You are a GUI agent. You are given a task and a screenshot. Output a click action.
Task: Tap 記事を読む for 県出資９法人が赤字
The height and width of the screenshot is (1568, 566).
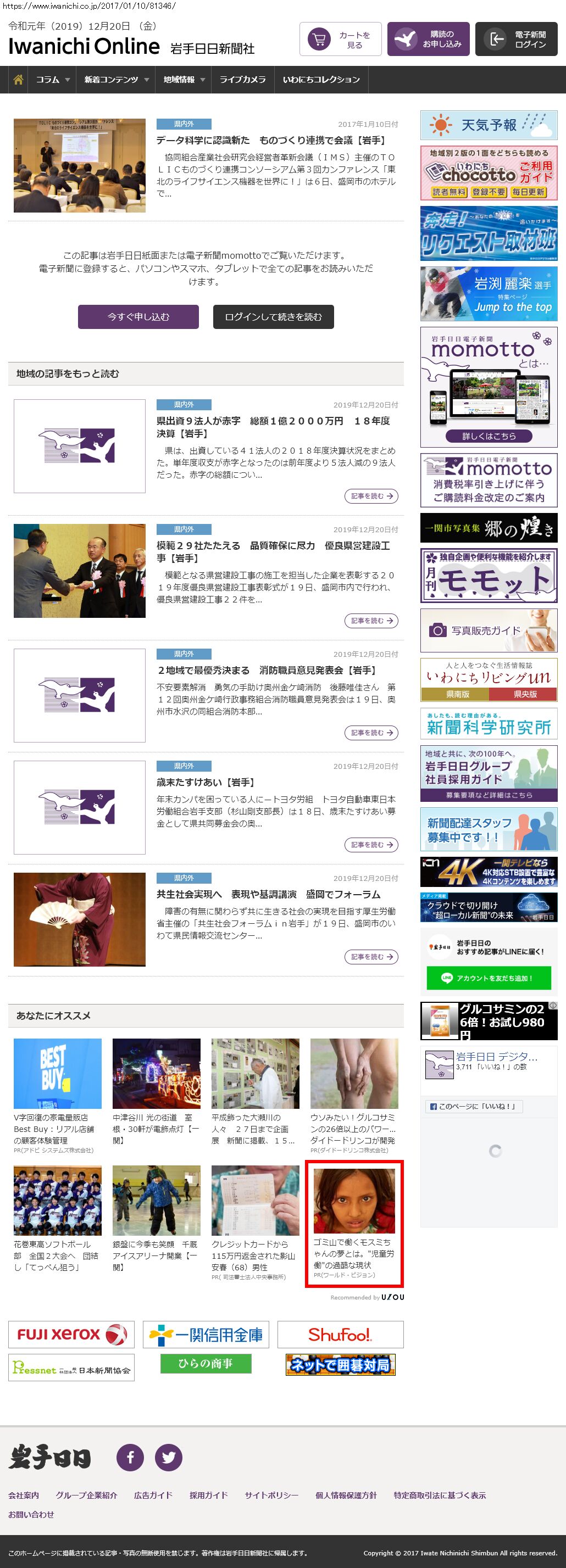(371, 496)
